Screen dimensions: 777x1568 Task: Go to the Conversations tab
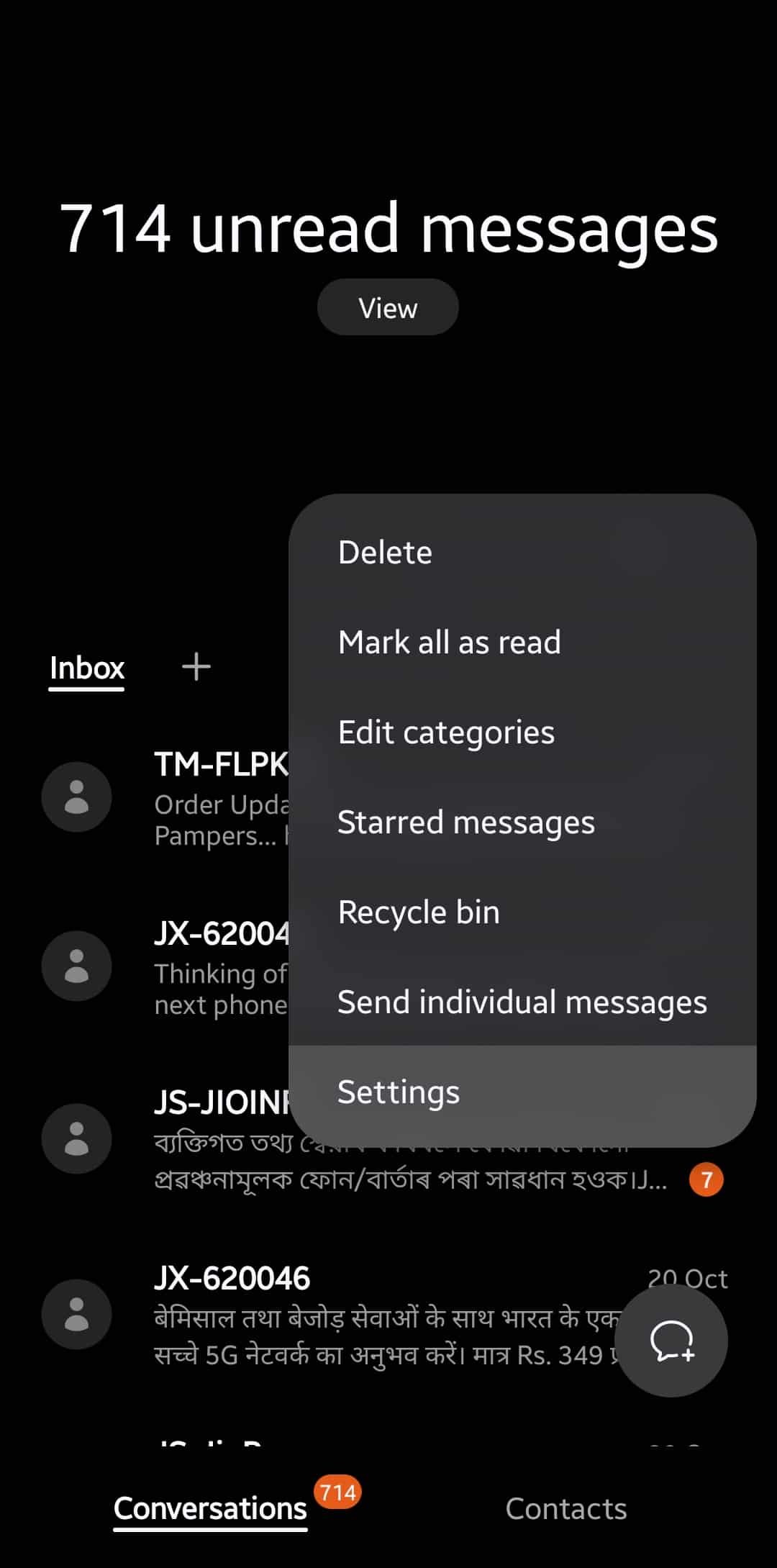pos(211,1508)
